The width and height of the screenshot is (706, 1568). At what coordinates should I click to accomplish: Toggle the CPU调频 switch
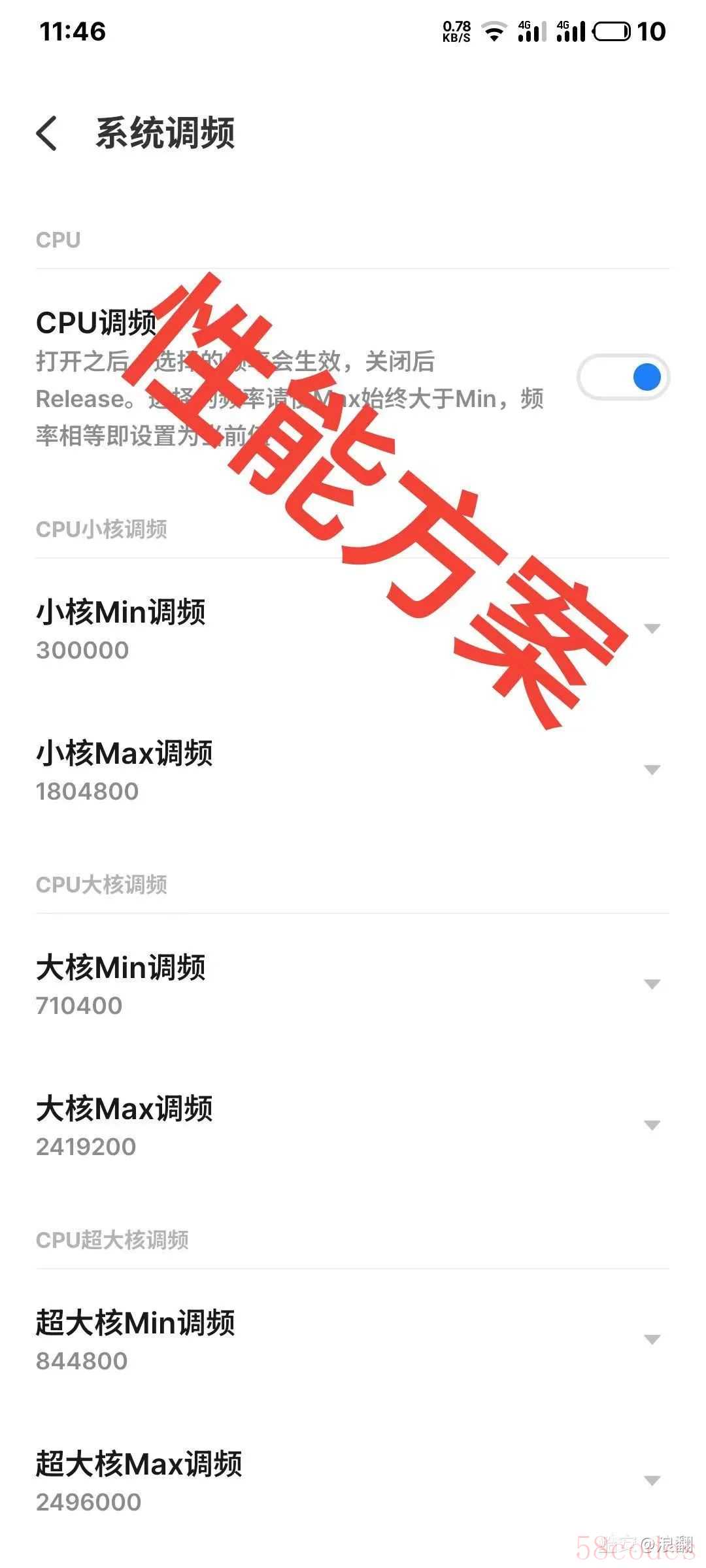point(623,377)
